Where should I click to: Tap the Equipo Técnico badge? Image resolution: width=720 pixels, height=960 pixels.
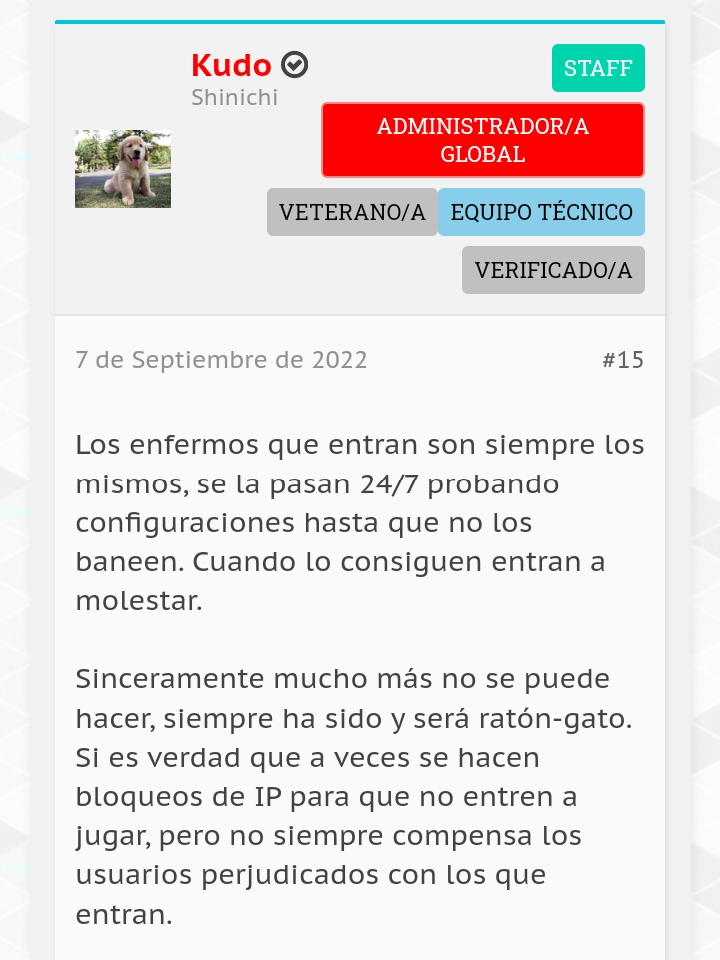[541, 212]
